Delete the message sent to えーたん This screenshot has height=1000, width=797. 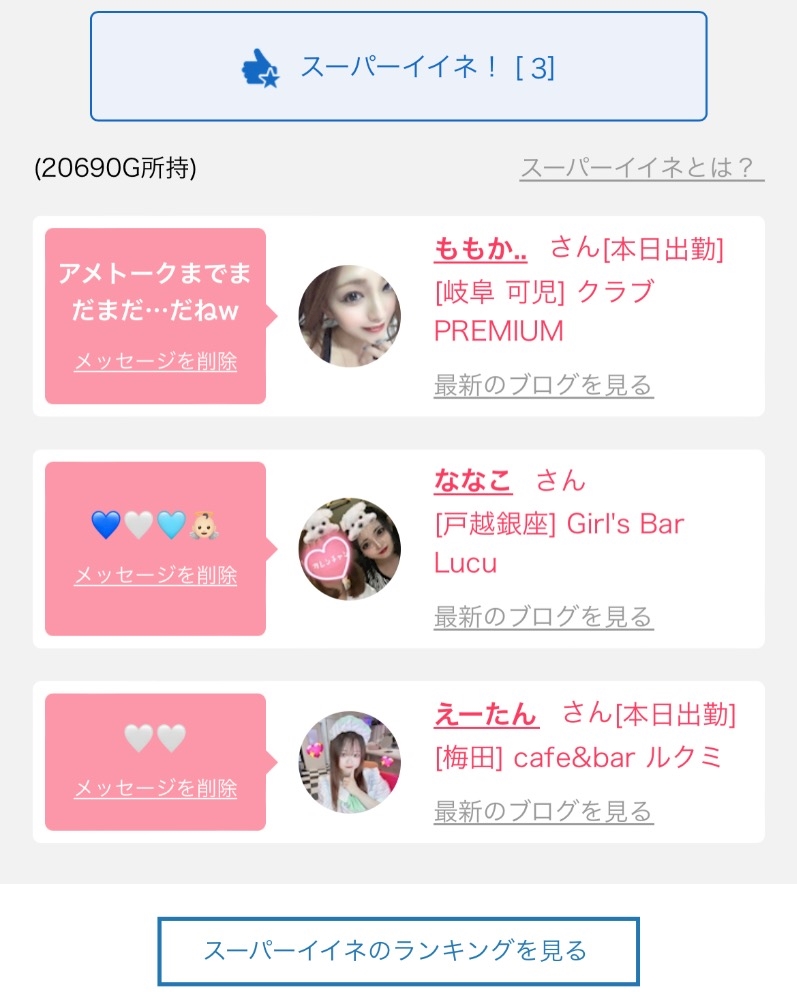[155, 789]
